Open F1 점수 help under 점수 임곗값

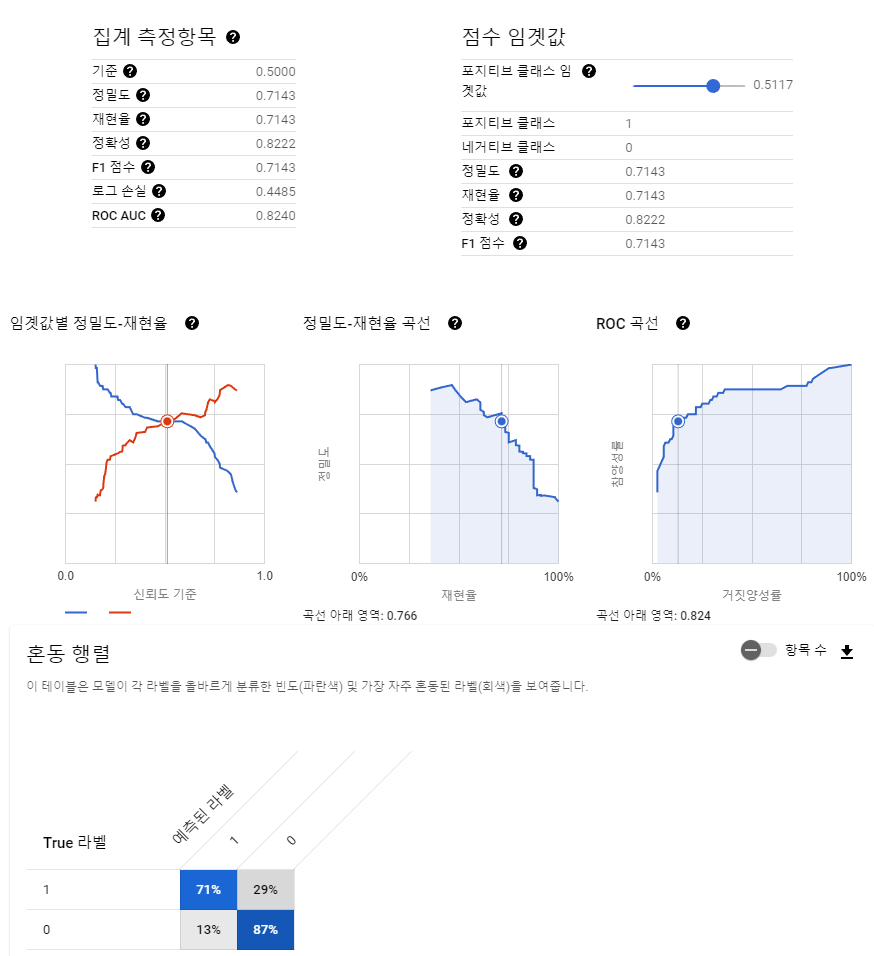520,243
